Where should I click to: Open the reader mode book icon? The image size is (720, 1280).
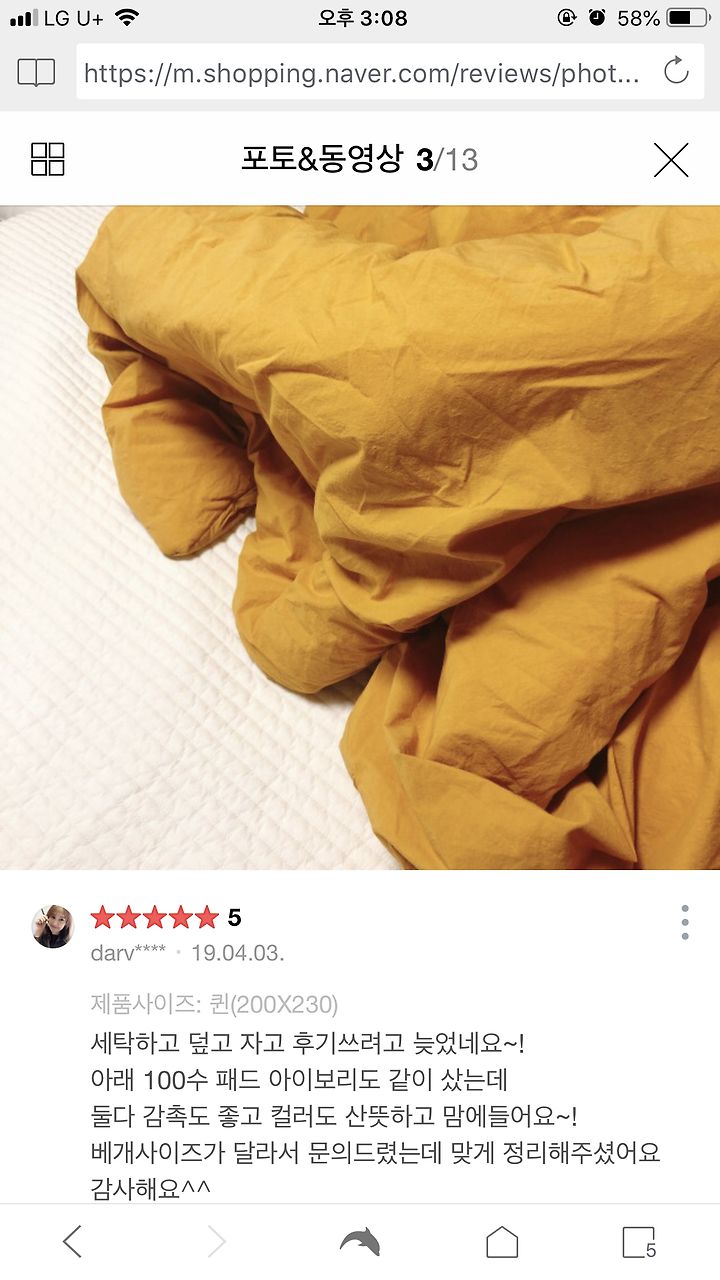pos(37,72)
